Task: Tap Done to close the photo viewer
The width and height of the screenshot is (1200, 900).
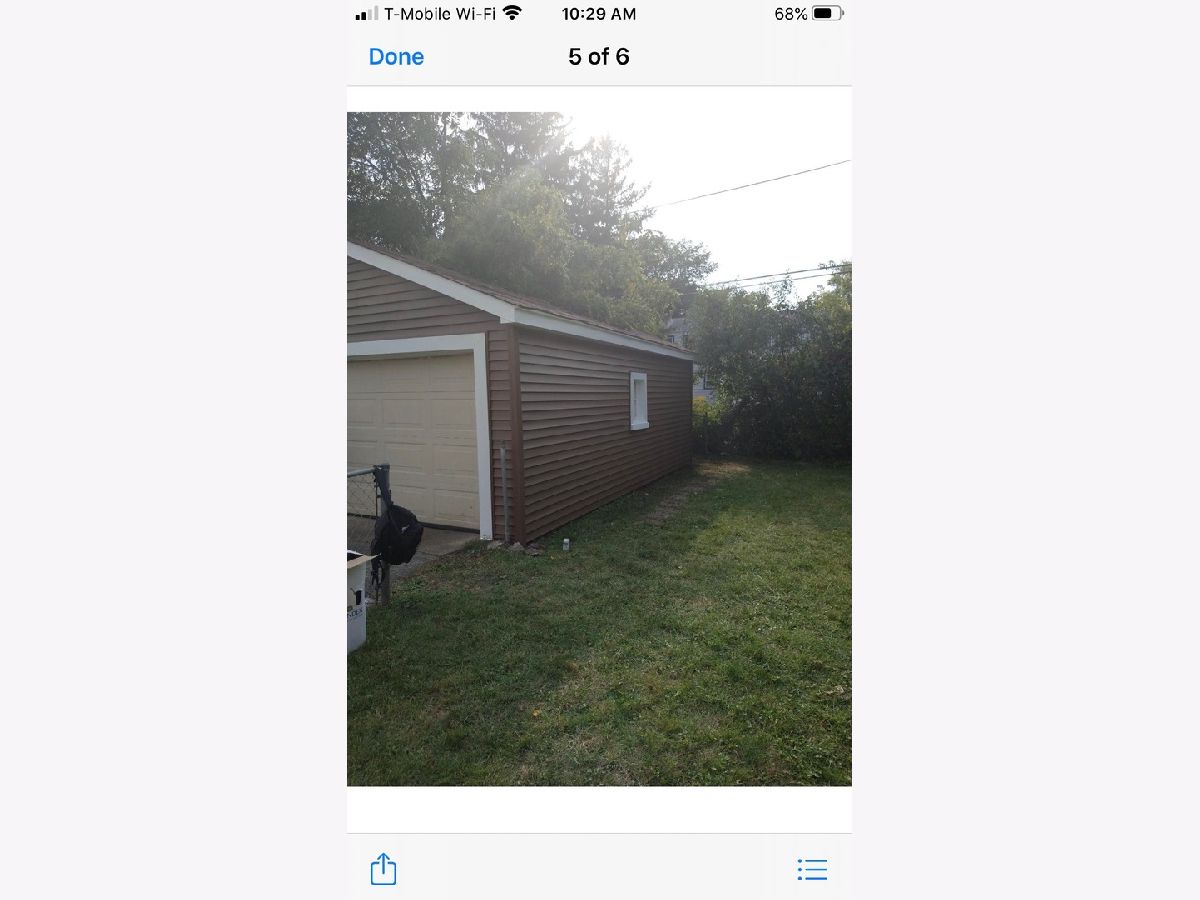Action: (x=396, y=57)
